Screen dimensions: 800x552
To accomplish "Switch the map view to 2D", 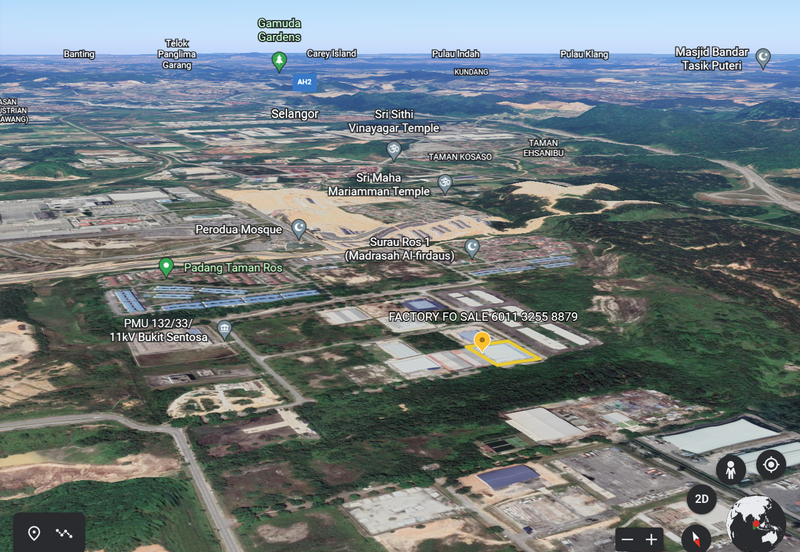I will [702, 499].
